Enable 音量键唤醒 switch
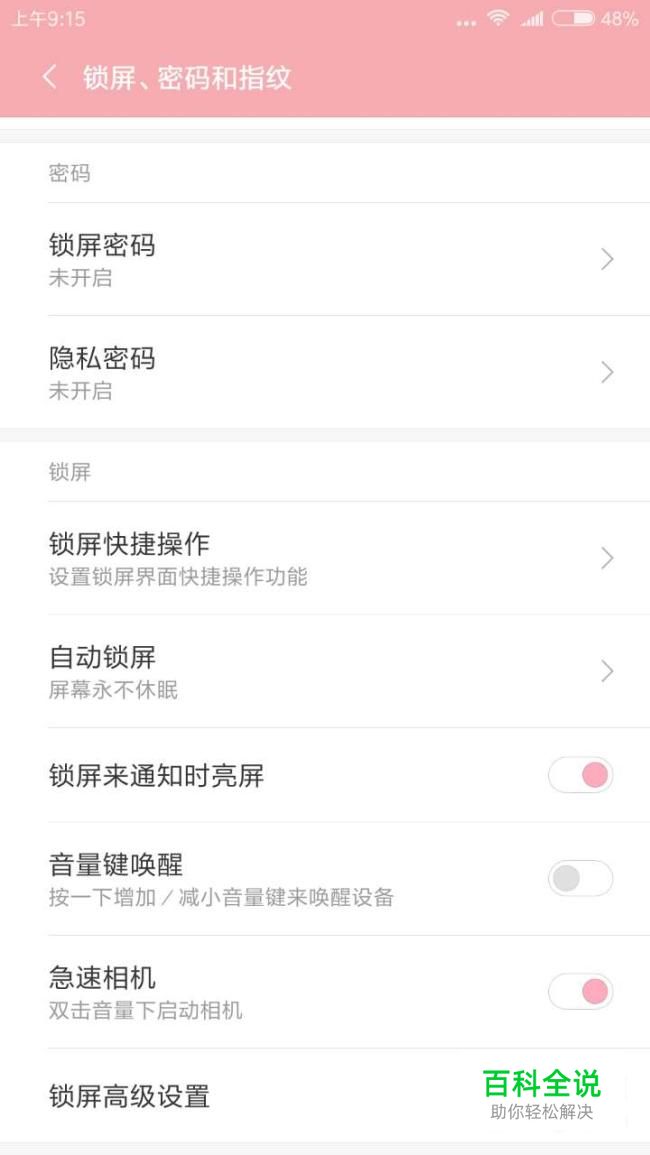 click(x=581, y=878)
